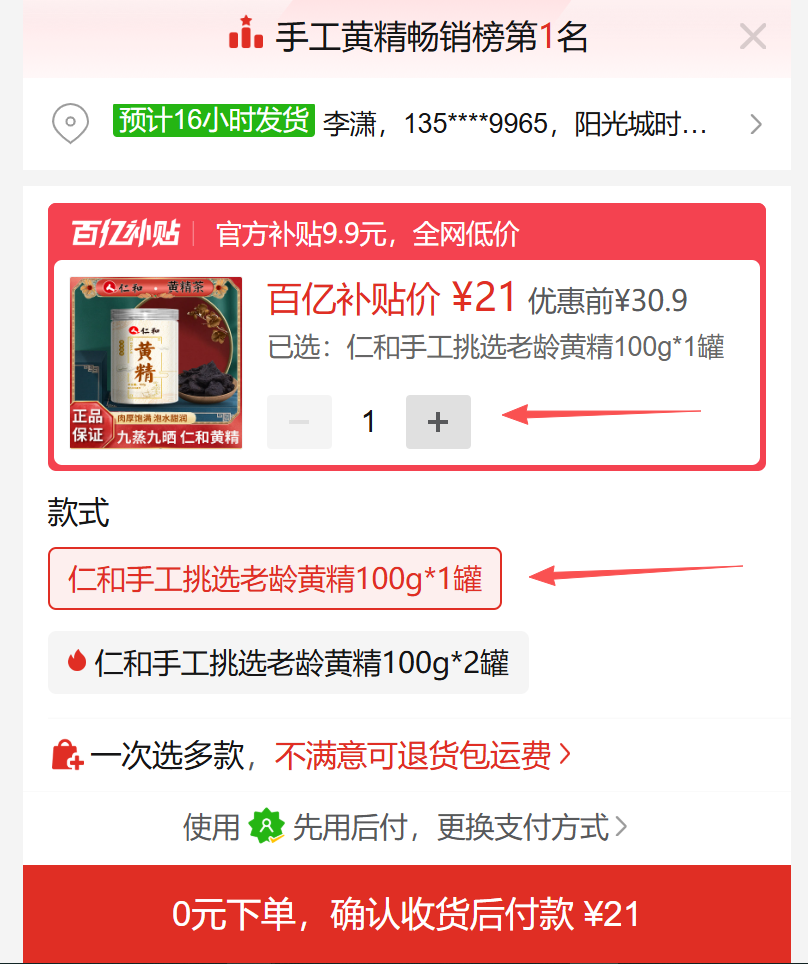Select the 100g*1罐 style option
This screenshot has width=808, height=964.
[x=275, y=578]
